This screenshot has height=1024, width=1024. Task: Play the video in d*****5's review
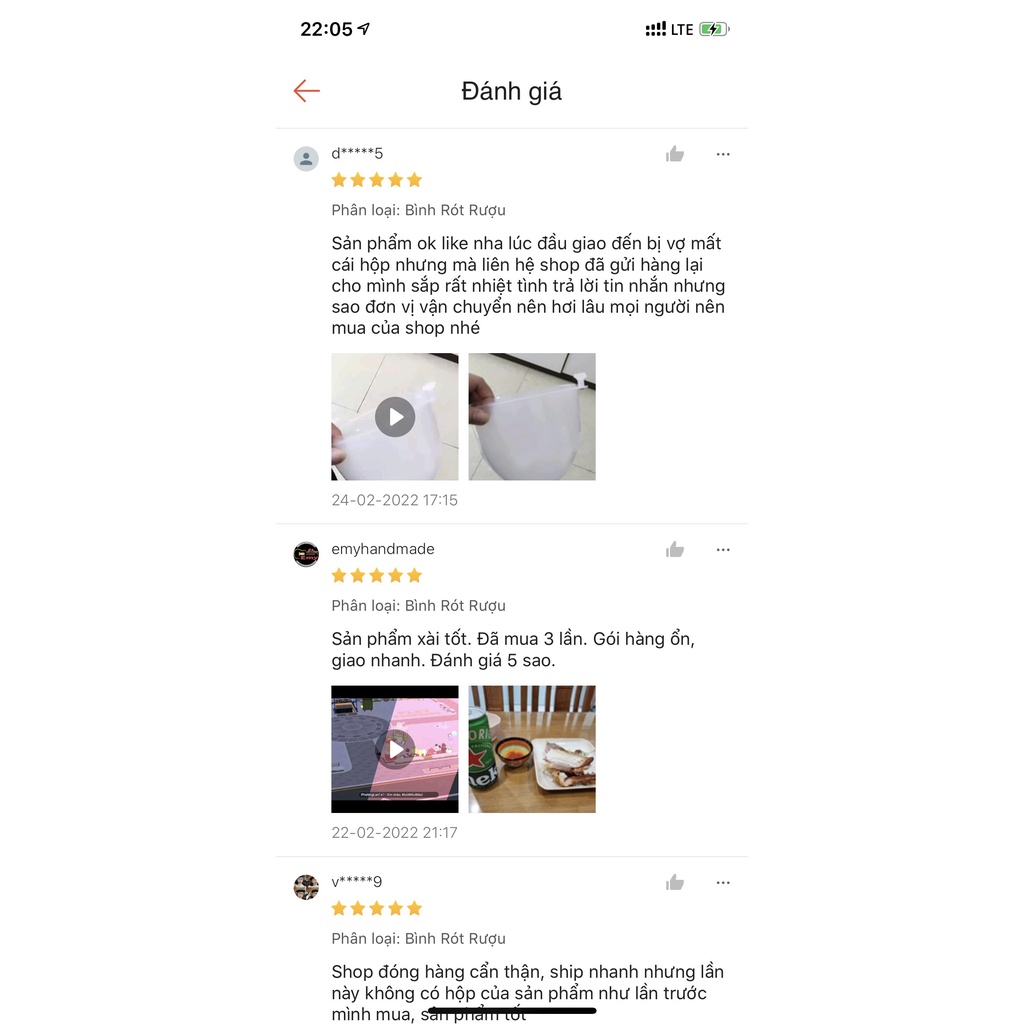(x=394, y=417)
